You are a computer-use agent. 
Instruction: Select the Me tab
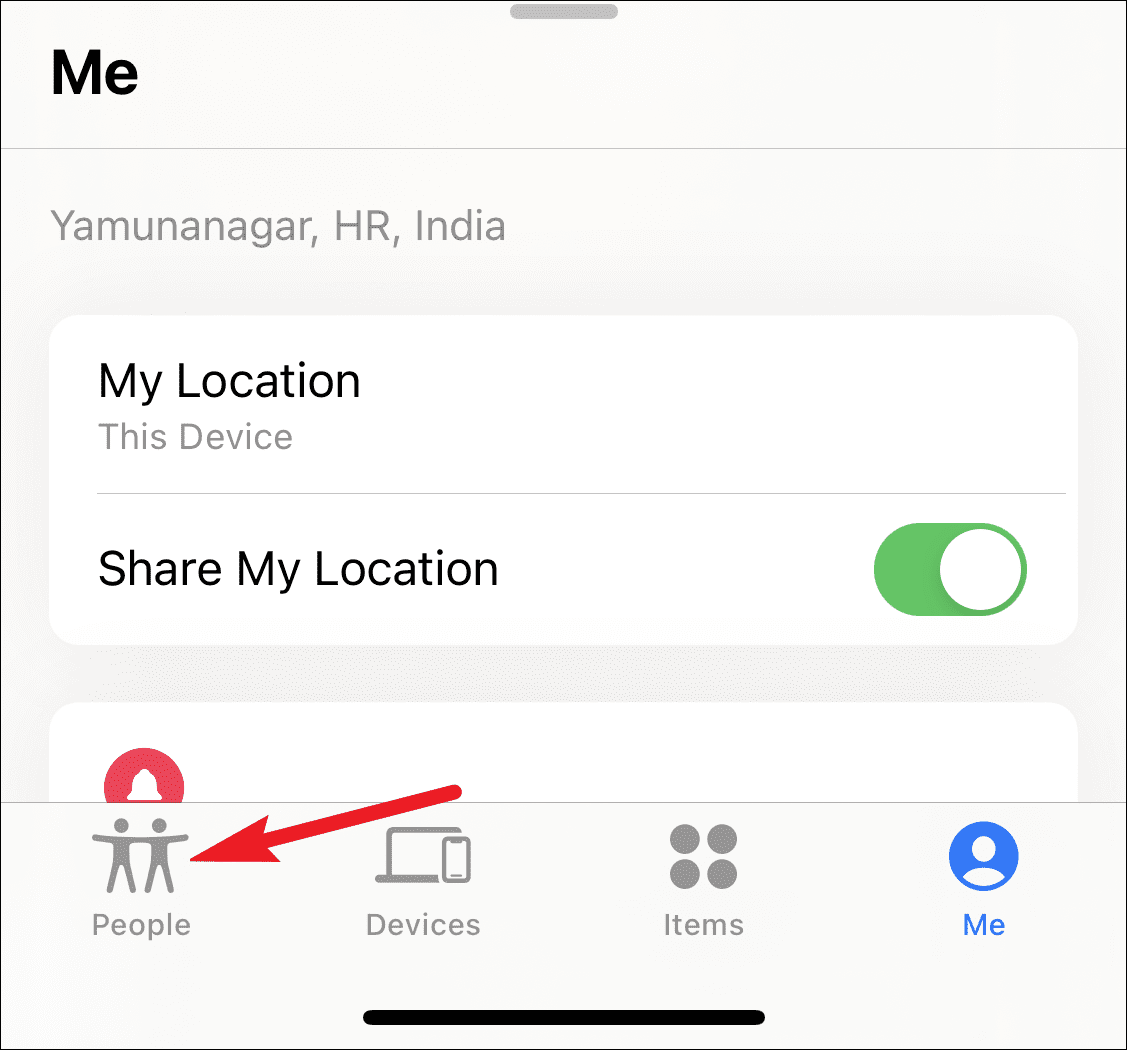click(983, 878)
